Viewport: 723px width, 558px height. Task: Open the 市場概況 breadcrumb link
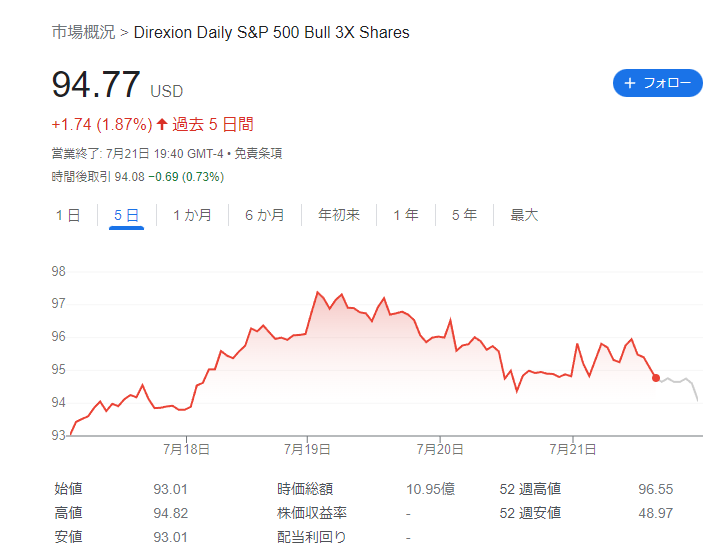83,32
